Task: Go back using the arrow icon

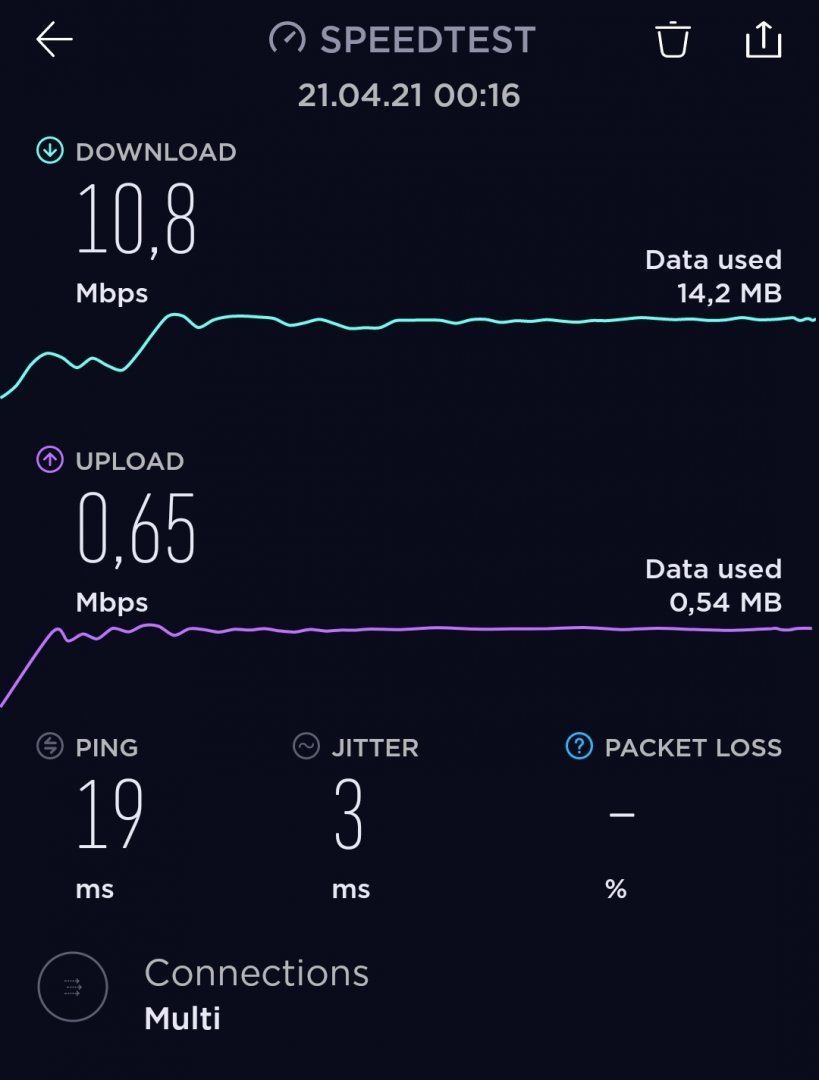Action: (x=54, y=40)
